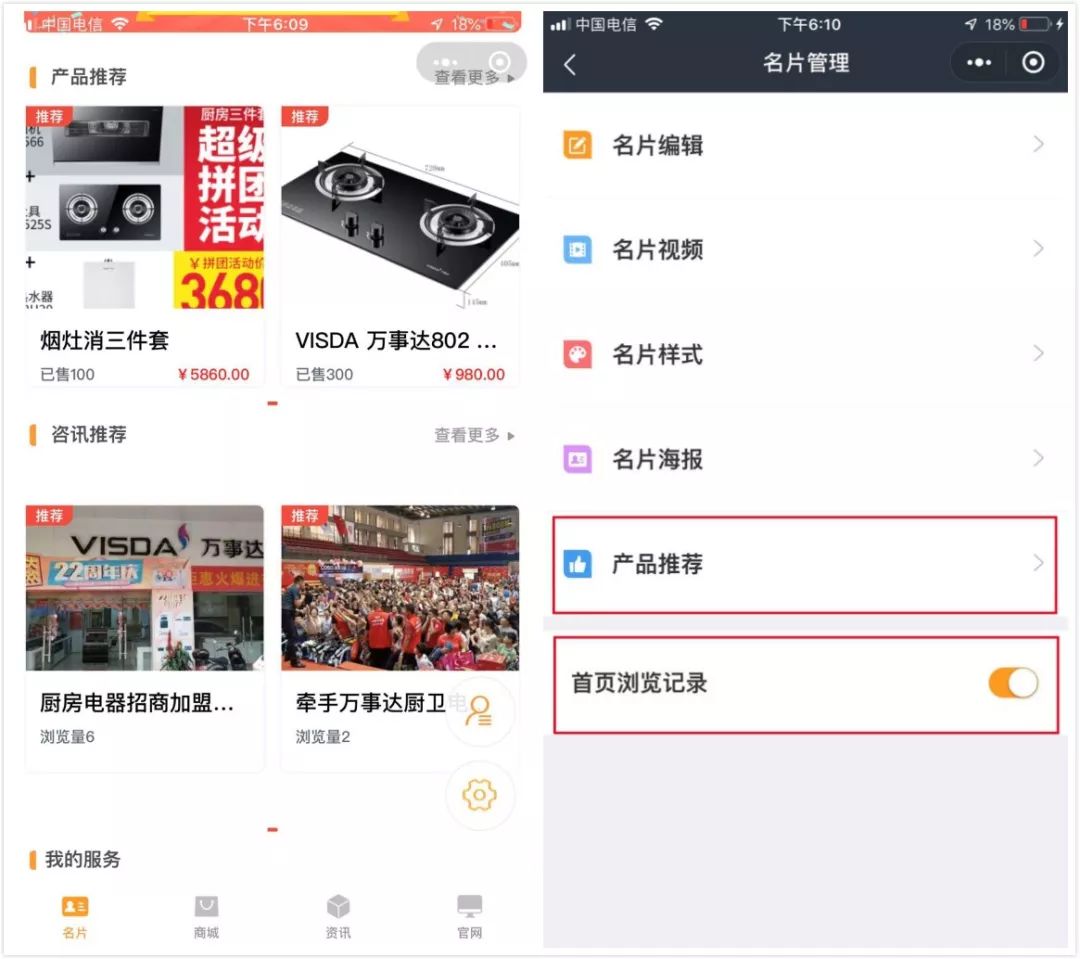Switch to 商城 tab
1080x959 pixels.
[x=206, y=917]
